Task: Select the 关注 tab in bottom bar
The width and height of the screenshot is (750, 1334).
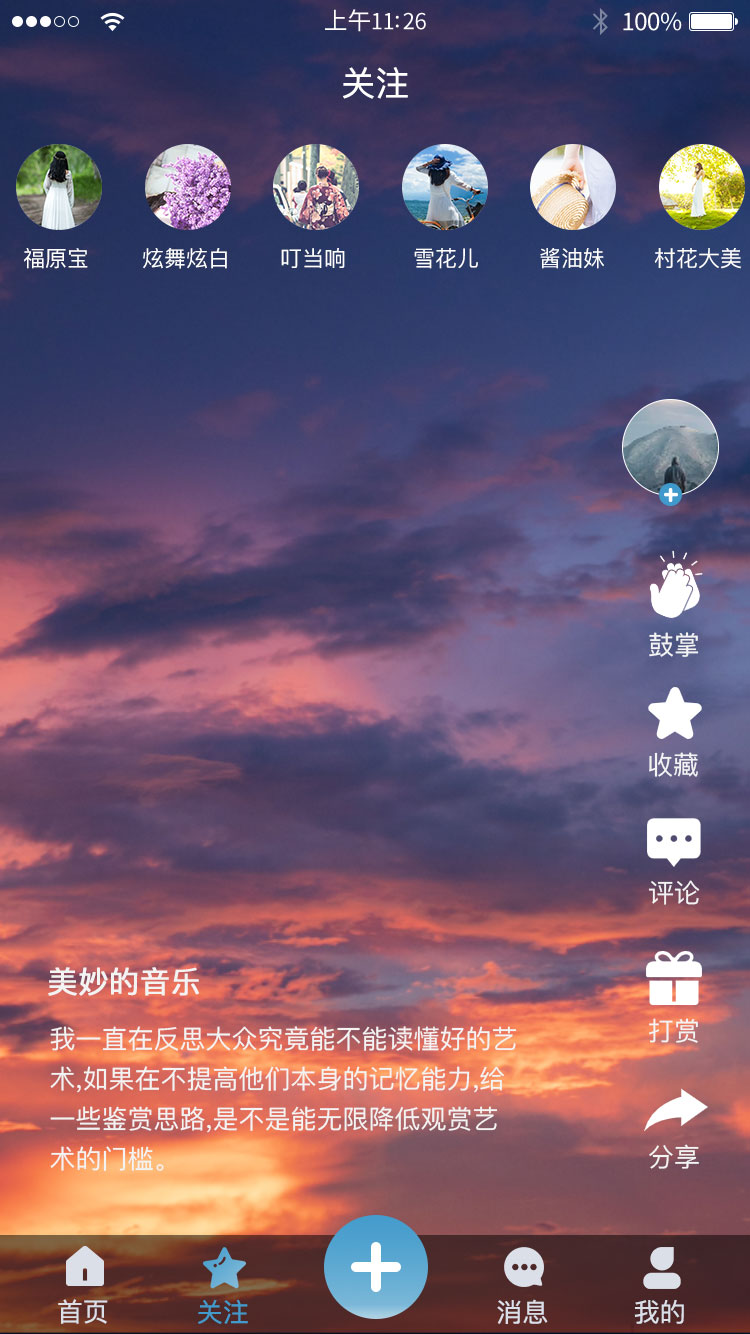Action: click(x=223, y=1284)
